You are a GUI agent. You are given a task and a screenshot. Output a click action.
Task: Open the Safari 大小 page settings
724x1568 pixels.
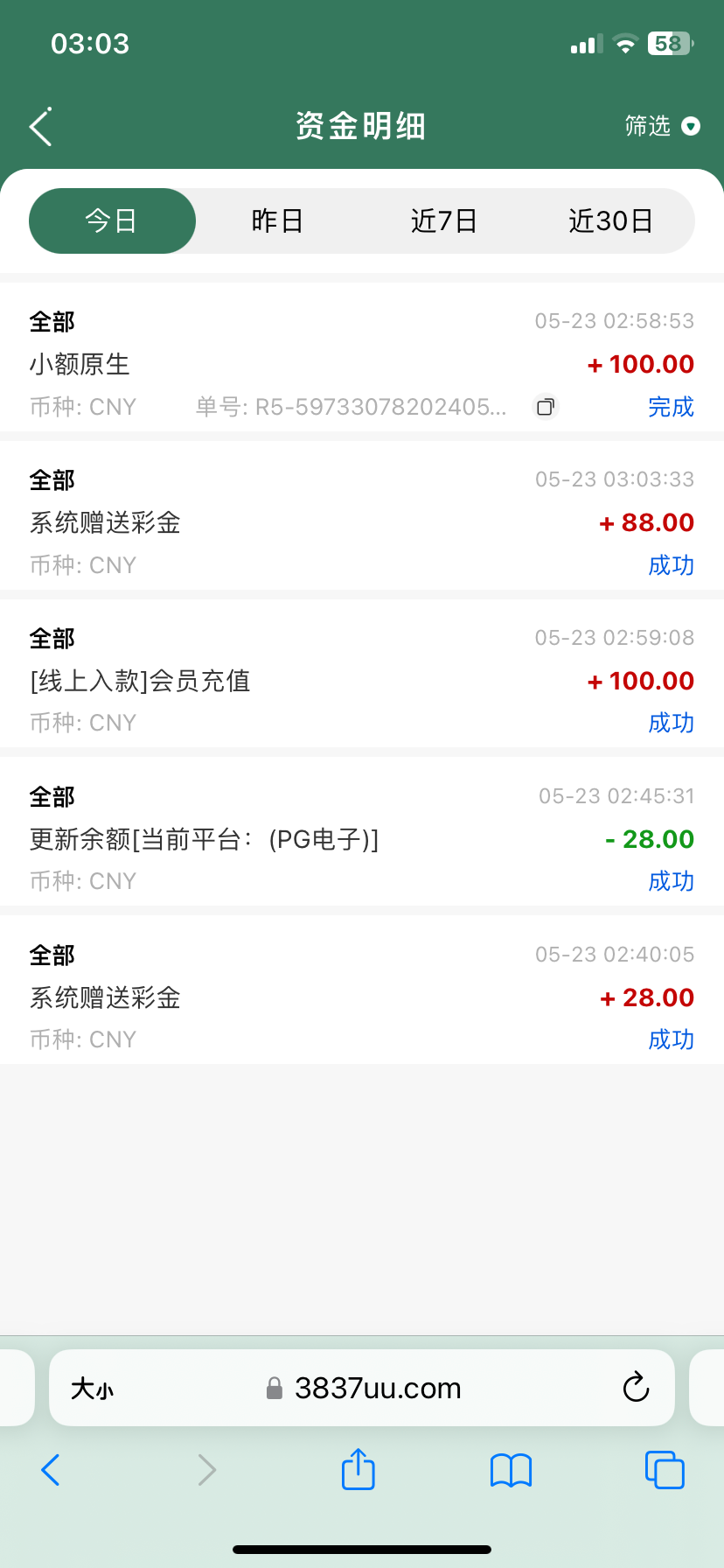pos(93,1389)
